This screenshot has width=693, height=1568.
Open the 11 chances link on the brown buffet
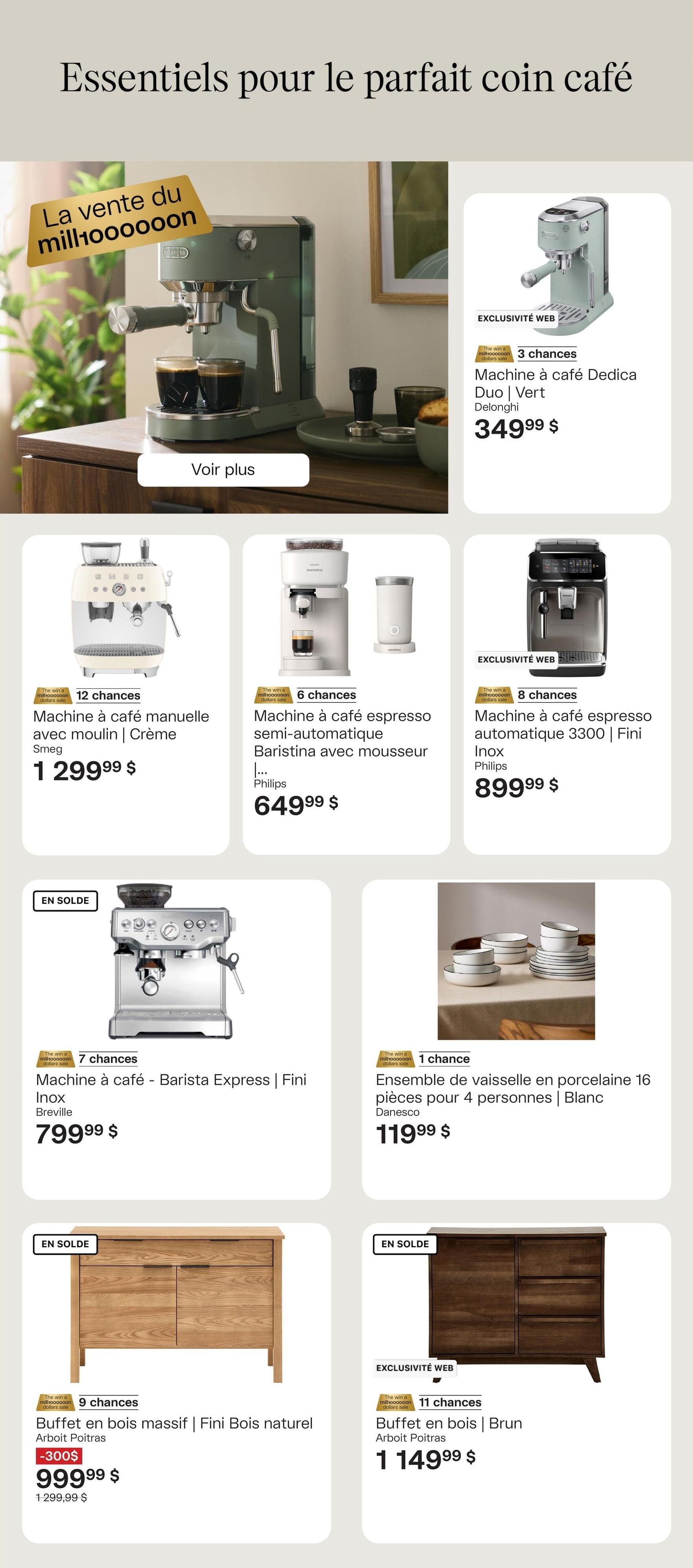coord(450,1402)
